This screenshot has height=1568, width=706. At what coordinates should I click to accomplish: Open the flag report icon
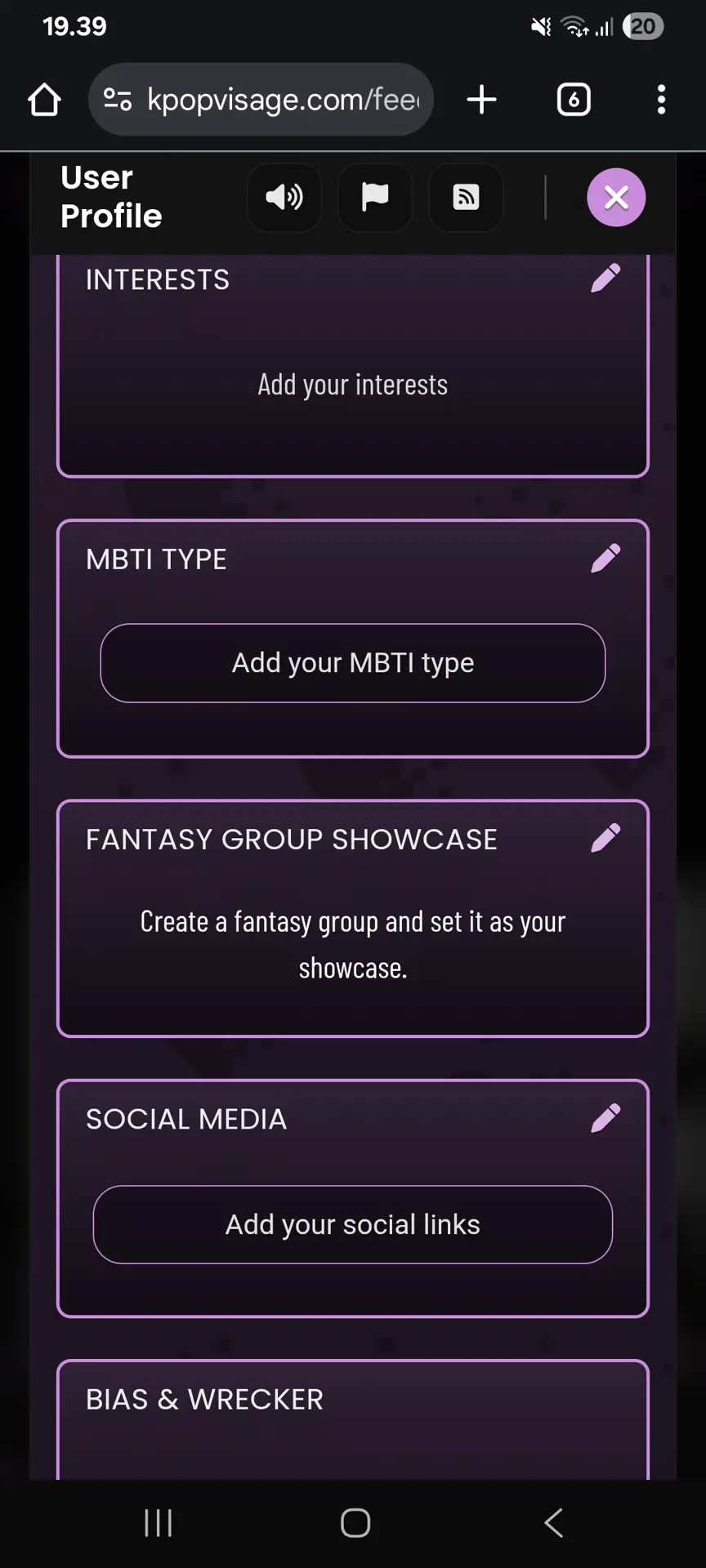tap(375, 197)
